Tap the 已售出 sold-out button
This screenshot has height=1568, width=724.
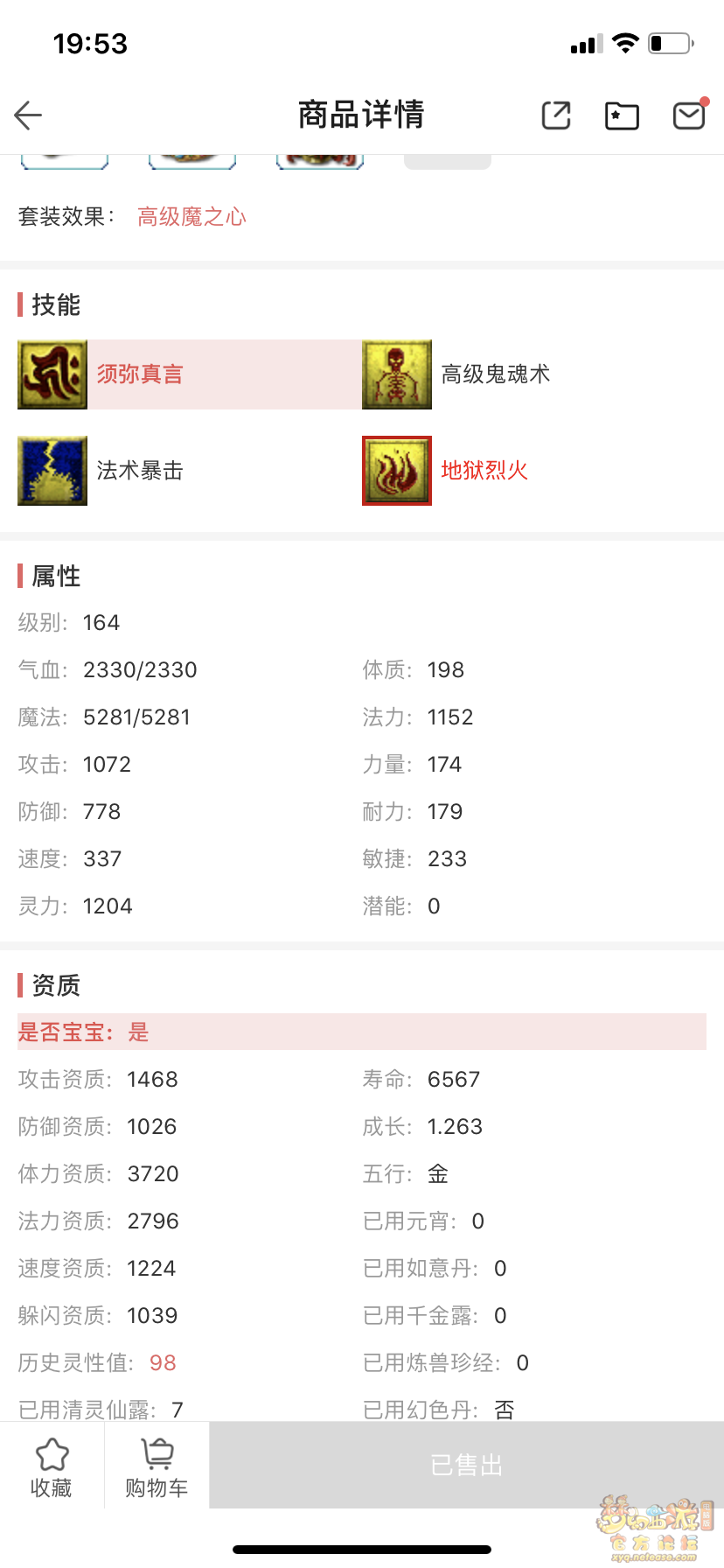466,1465
